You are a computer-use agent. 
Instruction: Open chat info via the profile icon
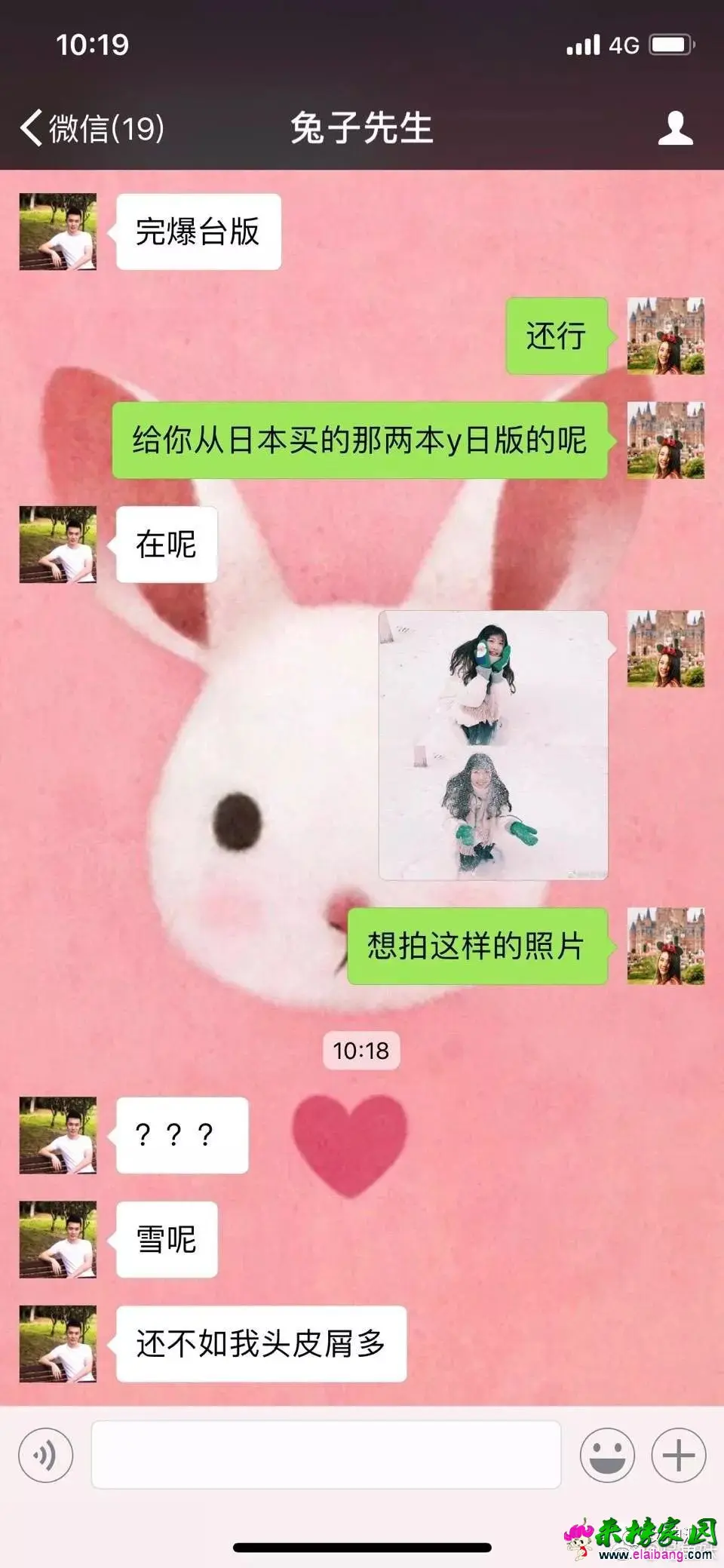[675, 128]
